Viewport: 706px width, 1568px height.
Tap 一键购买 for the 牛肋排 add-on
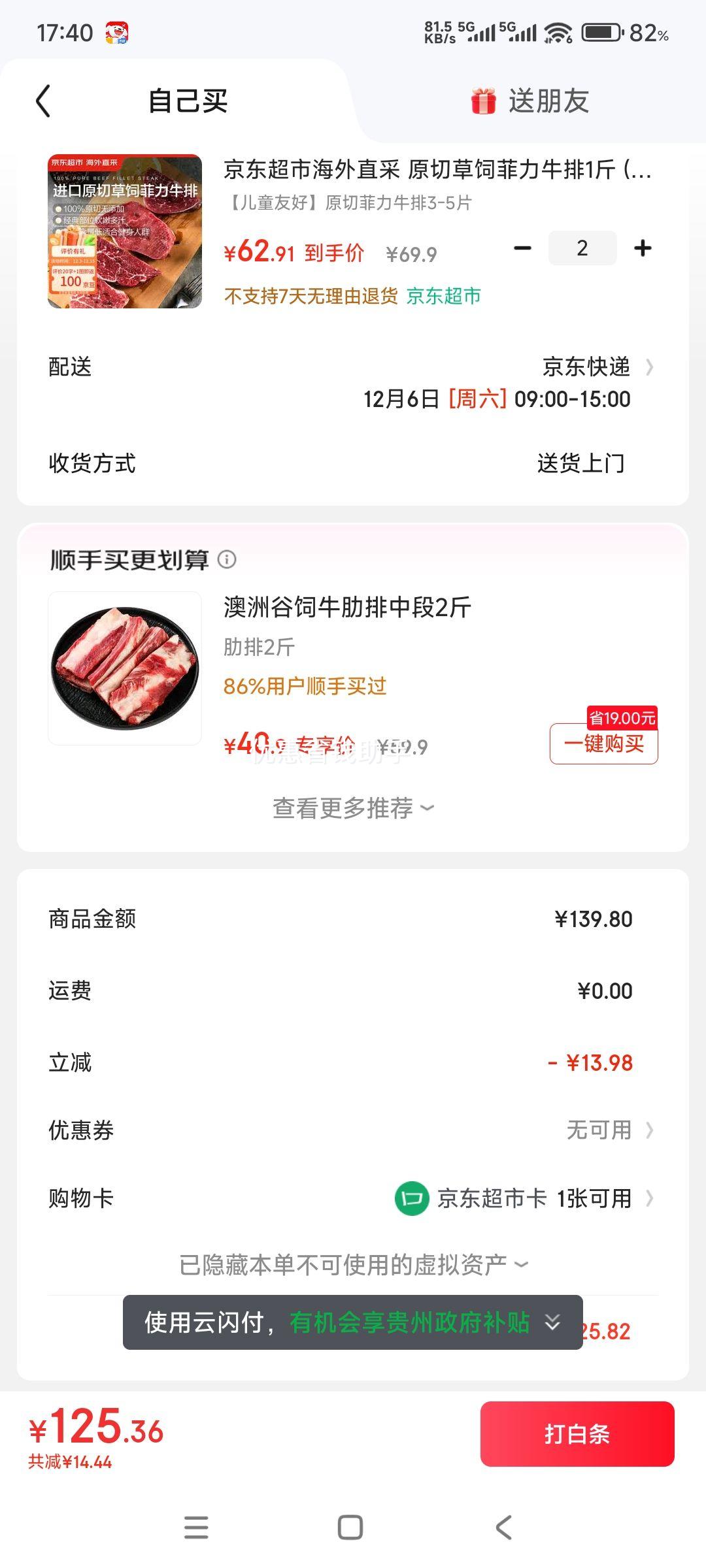point(603,743)
